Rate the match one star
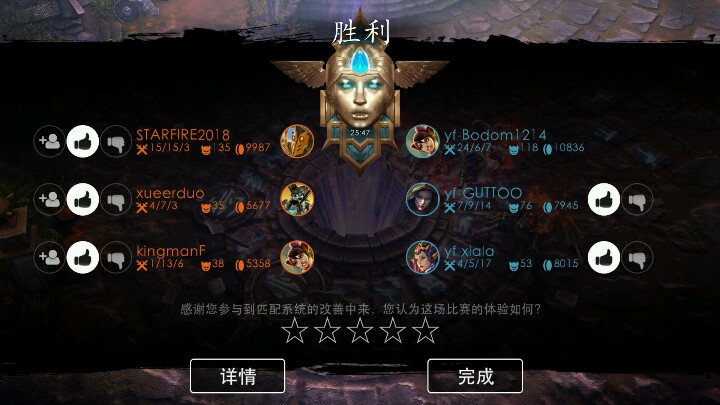 pyautogui.click(x=294, y=331)
